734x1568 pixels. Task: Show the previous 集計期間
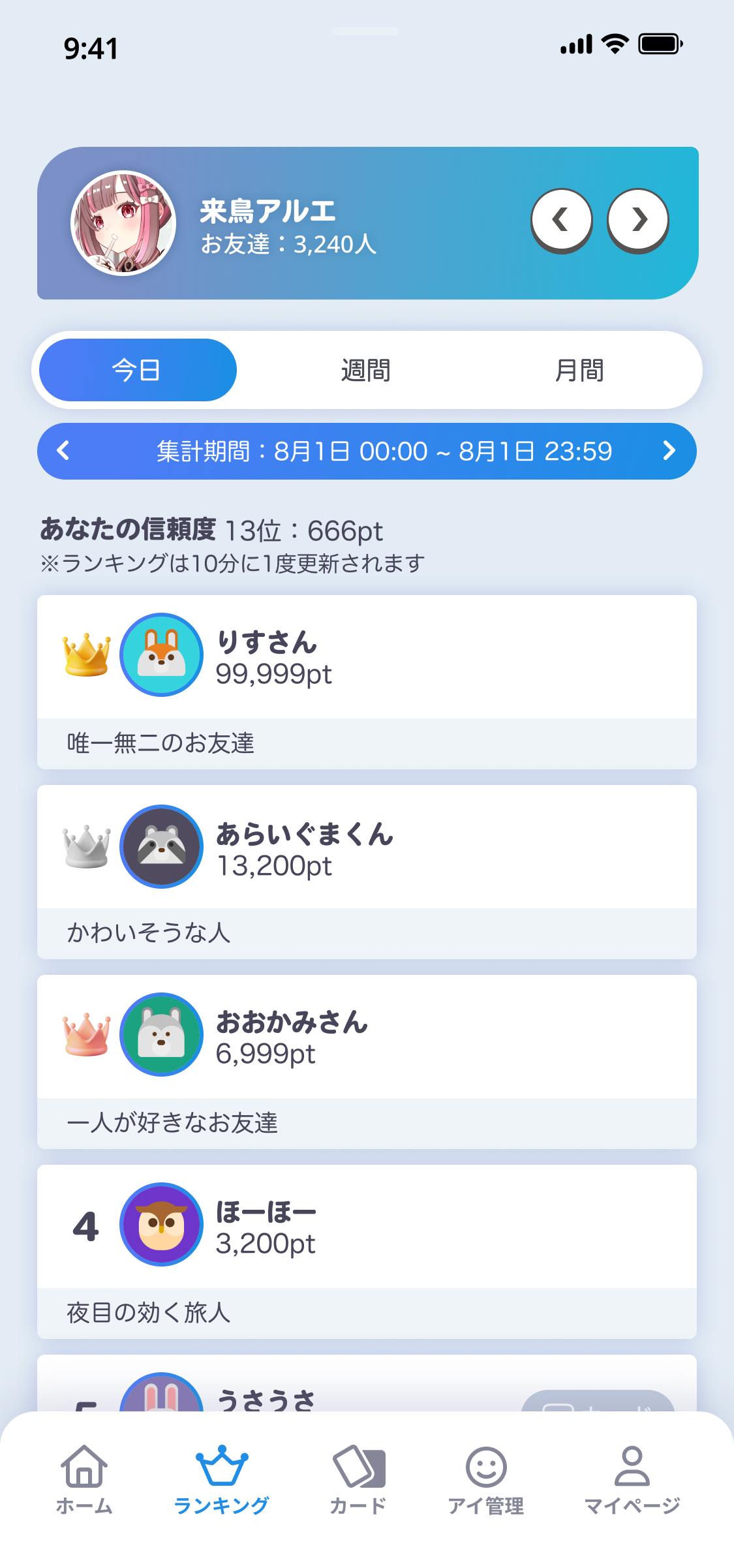63,451
